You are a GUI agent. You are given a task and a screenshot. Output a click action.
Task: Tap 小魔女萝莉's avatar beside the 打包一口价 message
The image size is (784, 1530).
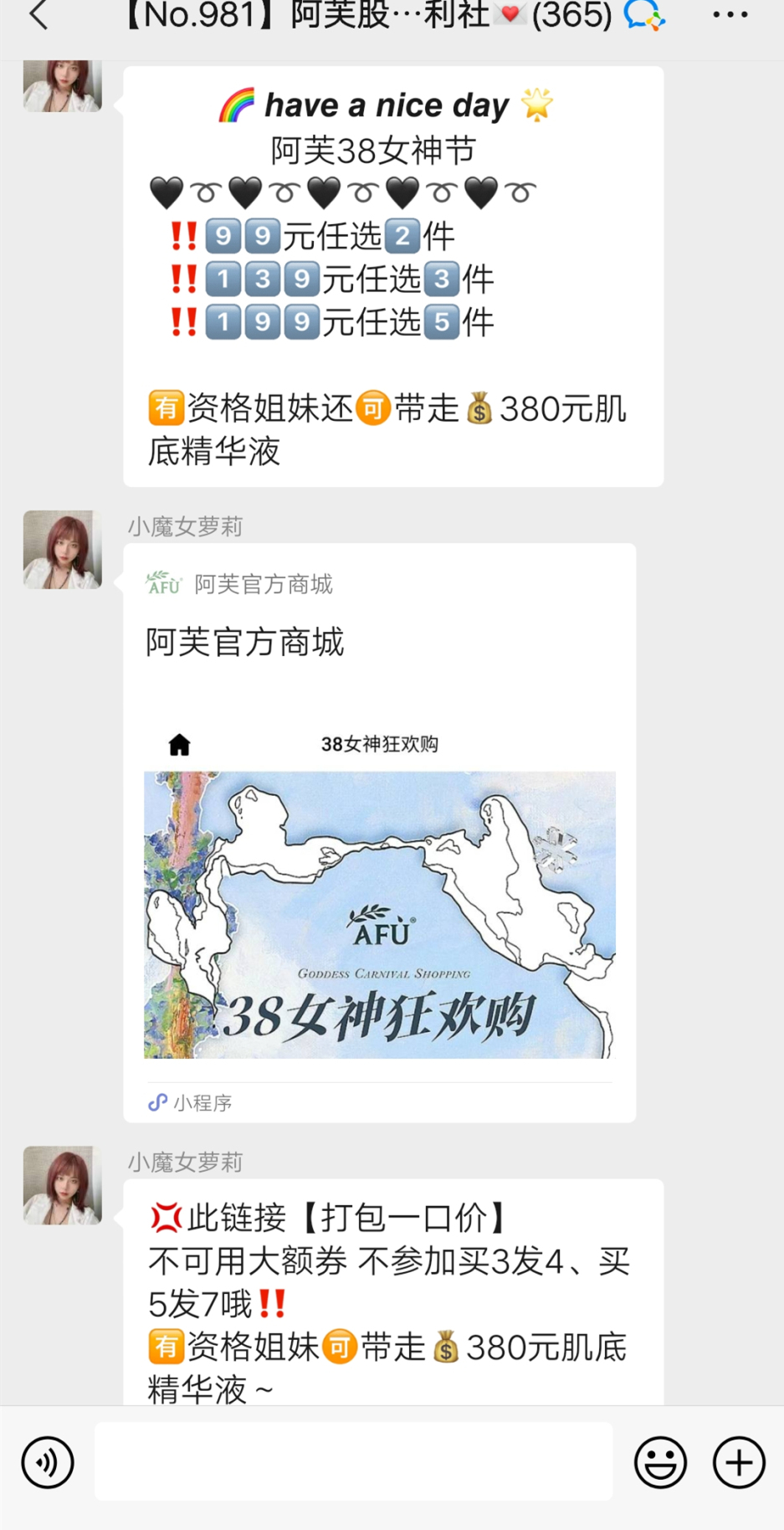63,1185
